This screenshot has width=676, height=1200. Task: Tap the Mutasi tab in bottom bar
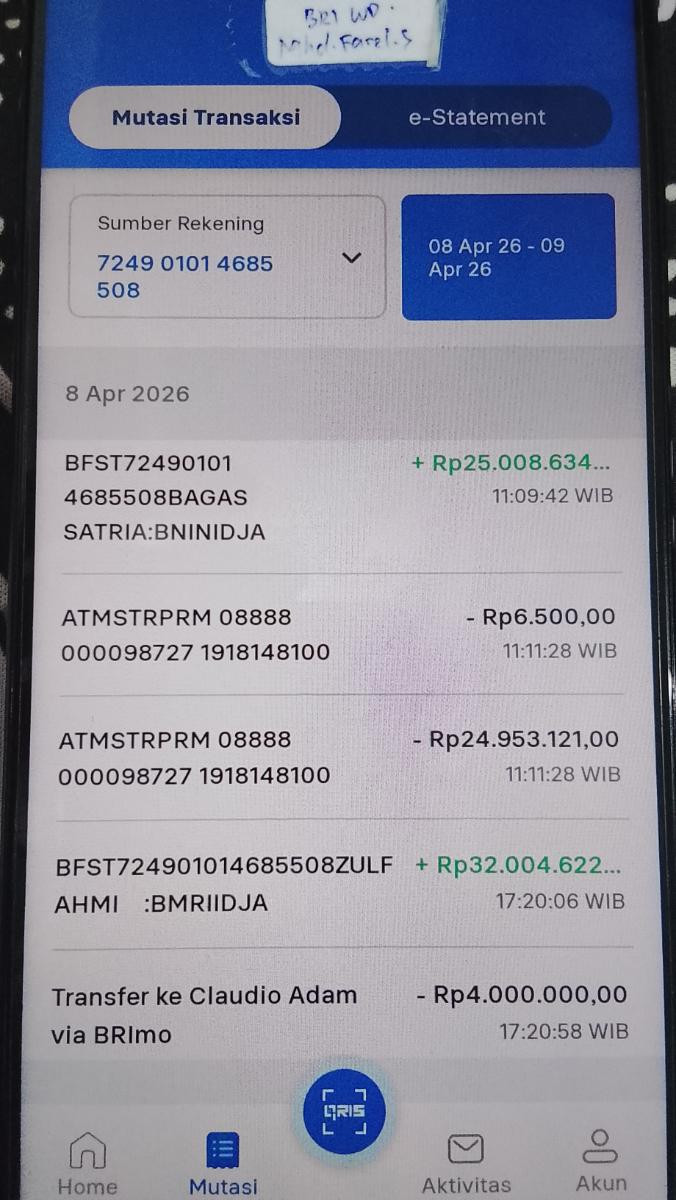(x=223, y=1164)
